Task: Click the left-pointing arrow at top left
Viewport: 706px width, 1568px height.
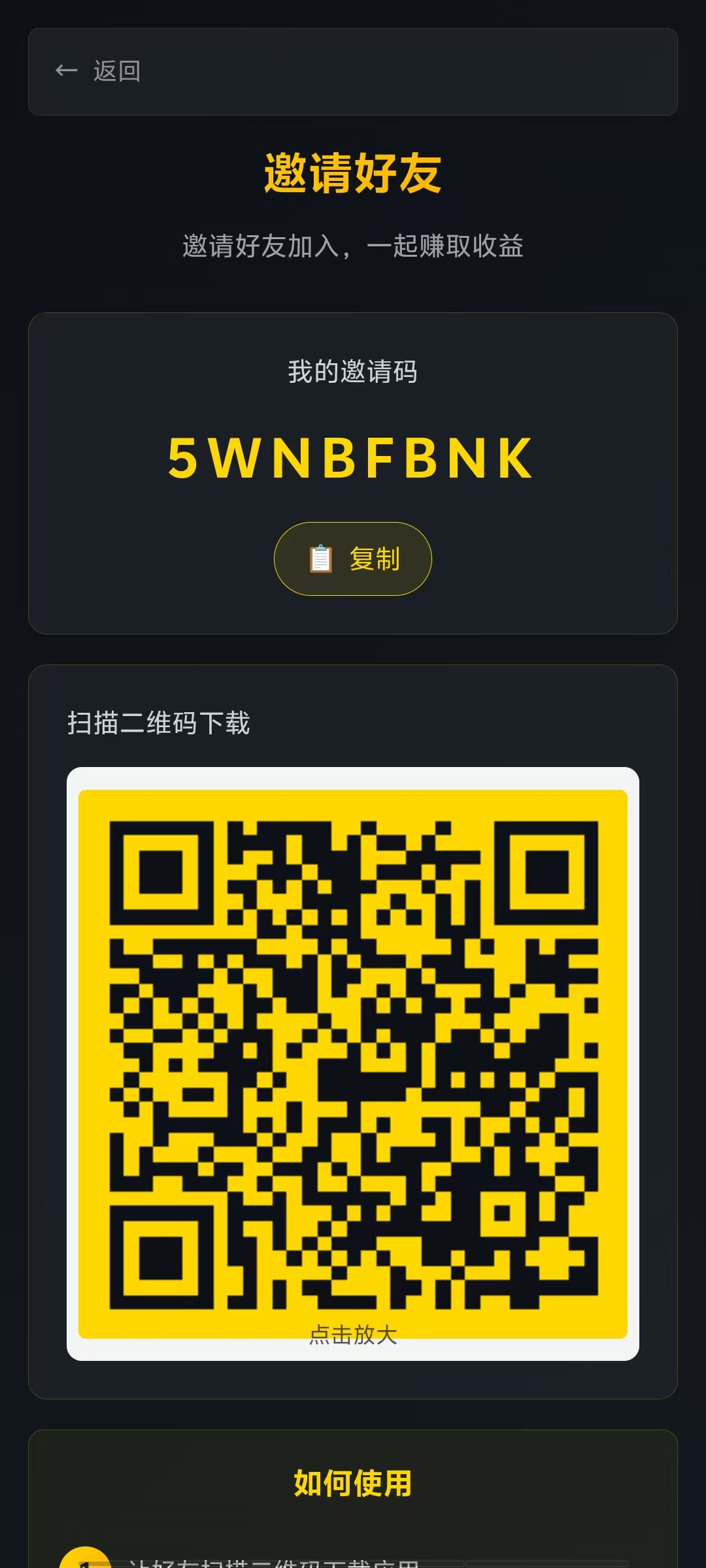Action: point(65,70)
